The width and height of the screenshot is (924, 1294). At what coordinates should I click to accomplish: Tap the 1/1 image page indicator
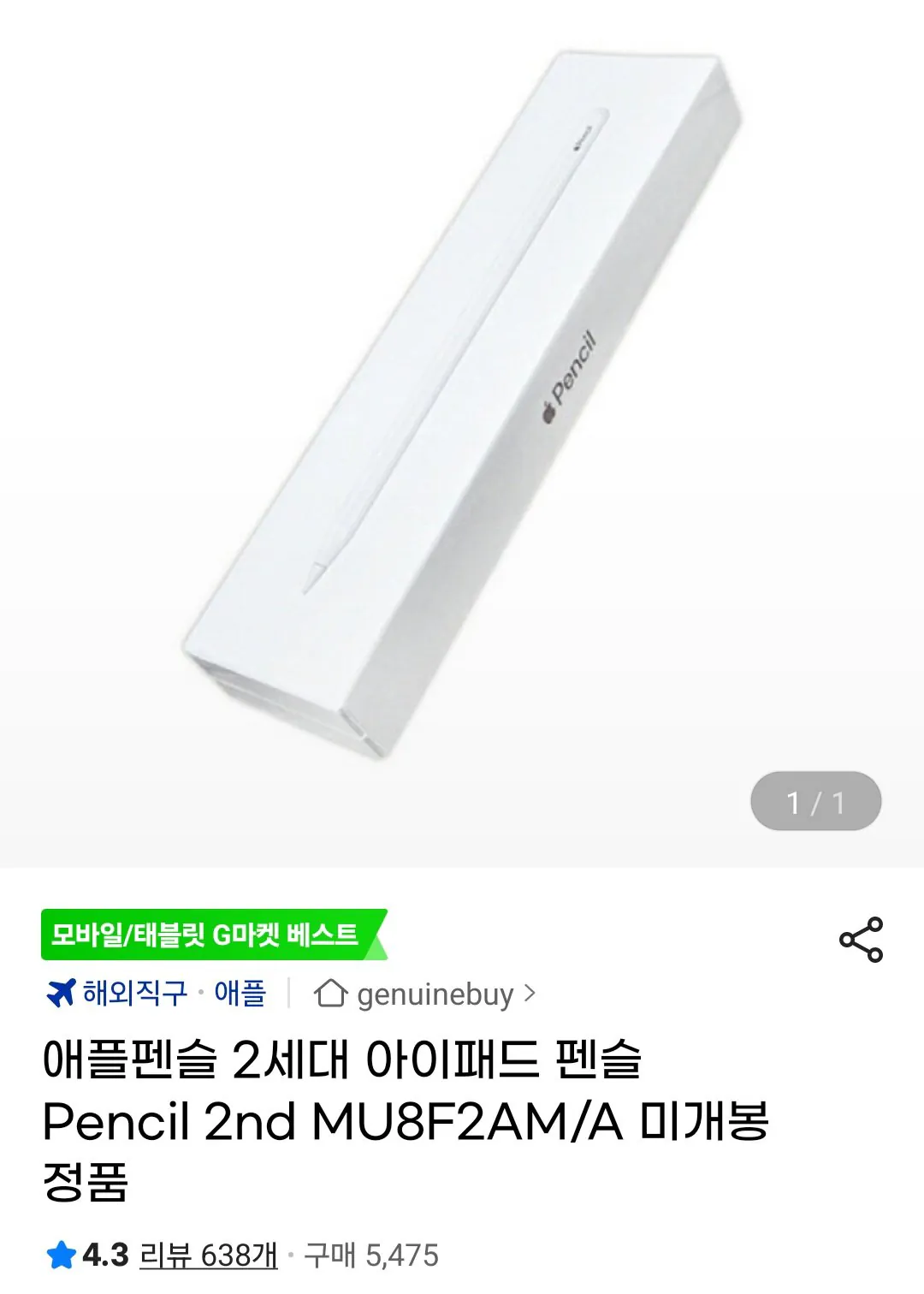coord(814,801)
